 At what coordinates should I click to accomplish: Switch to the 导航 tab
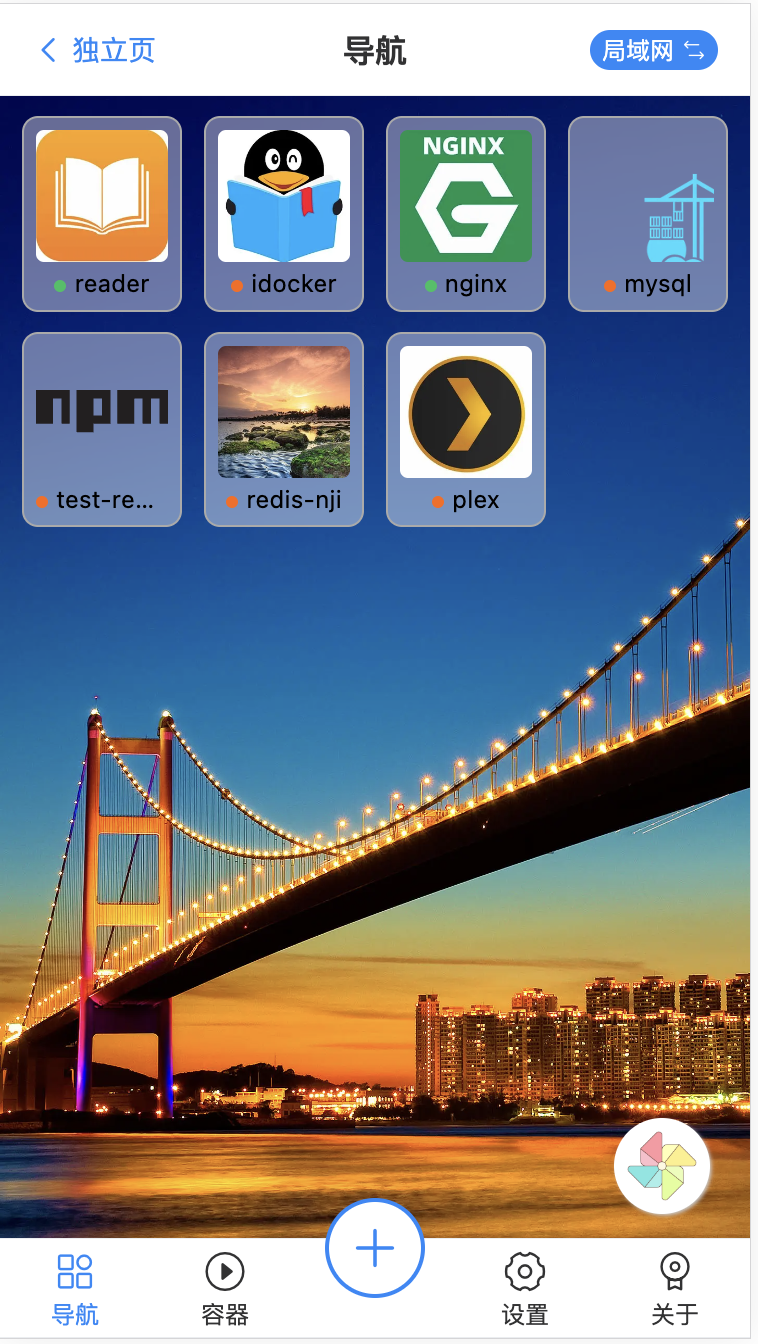click(x=75, y=1289)
